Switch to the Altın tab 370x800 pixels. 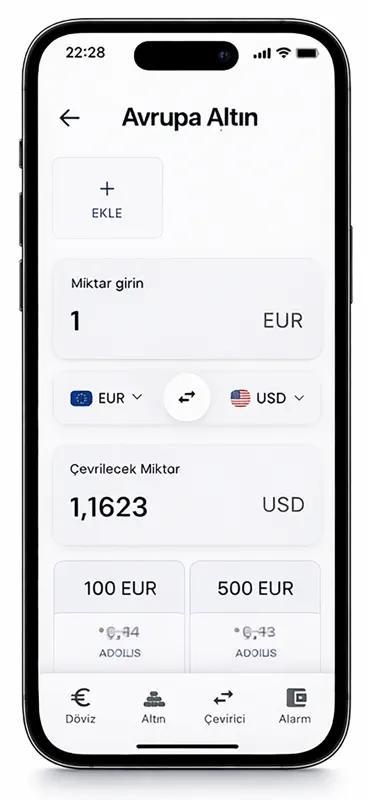point(154,706)
